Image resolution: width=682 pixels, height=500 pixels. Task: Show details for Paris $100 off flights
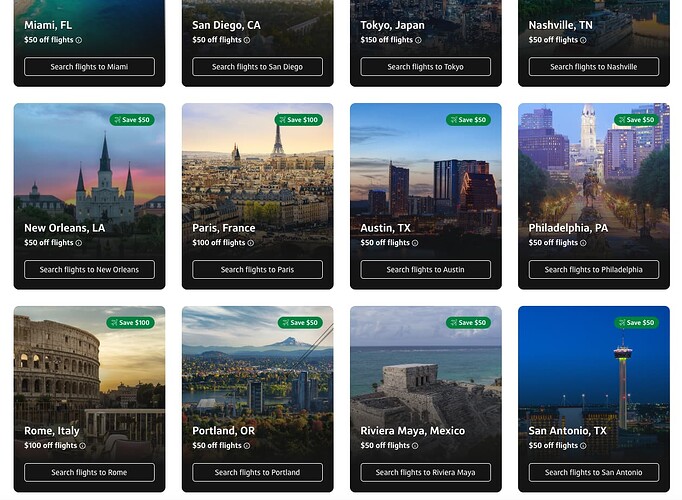click(x=250, y=243)
